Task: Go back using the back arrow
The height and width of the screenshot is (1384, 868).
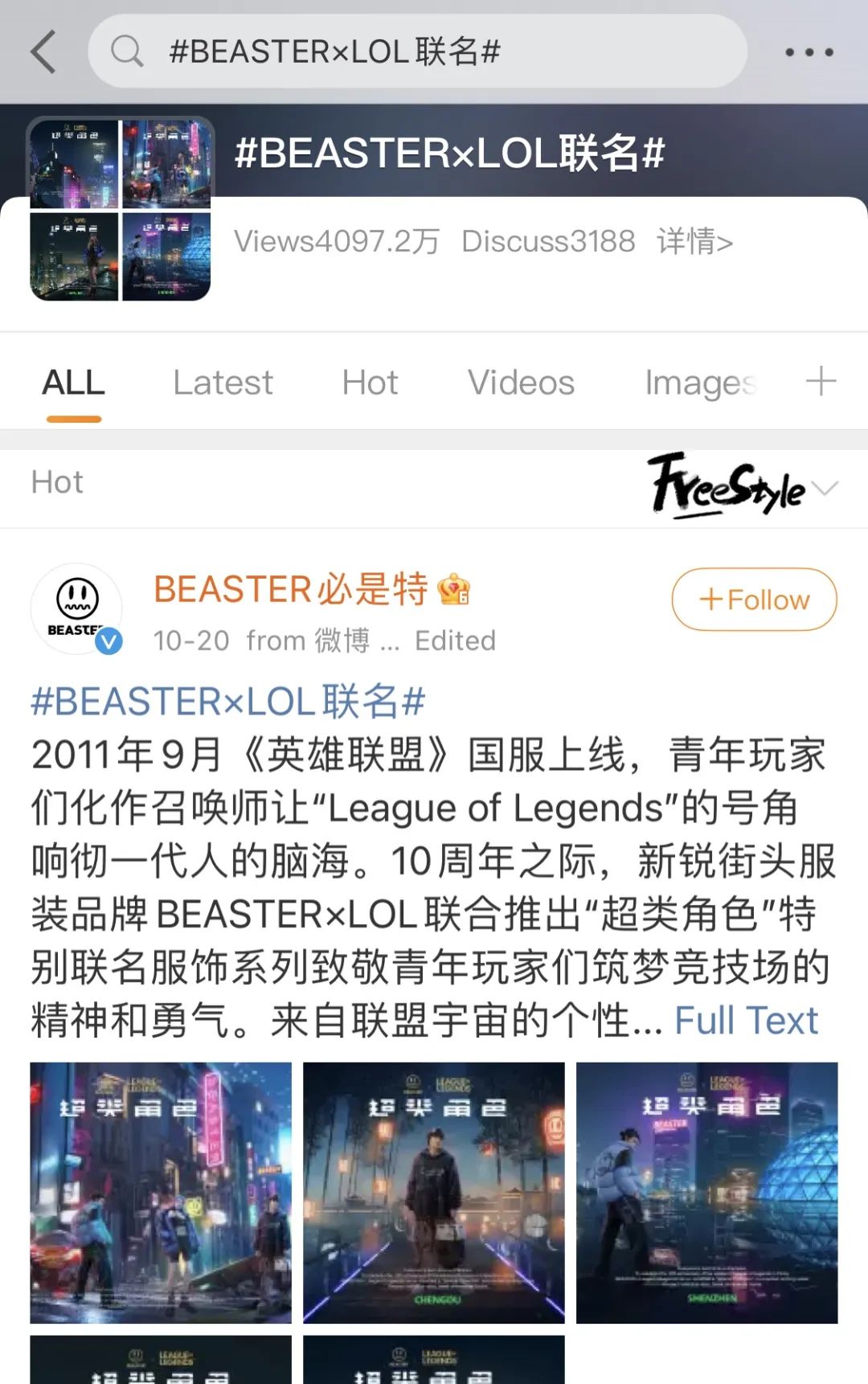Action: pos(44,52)
